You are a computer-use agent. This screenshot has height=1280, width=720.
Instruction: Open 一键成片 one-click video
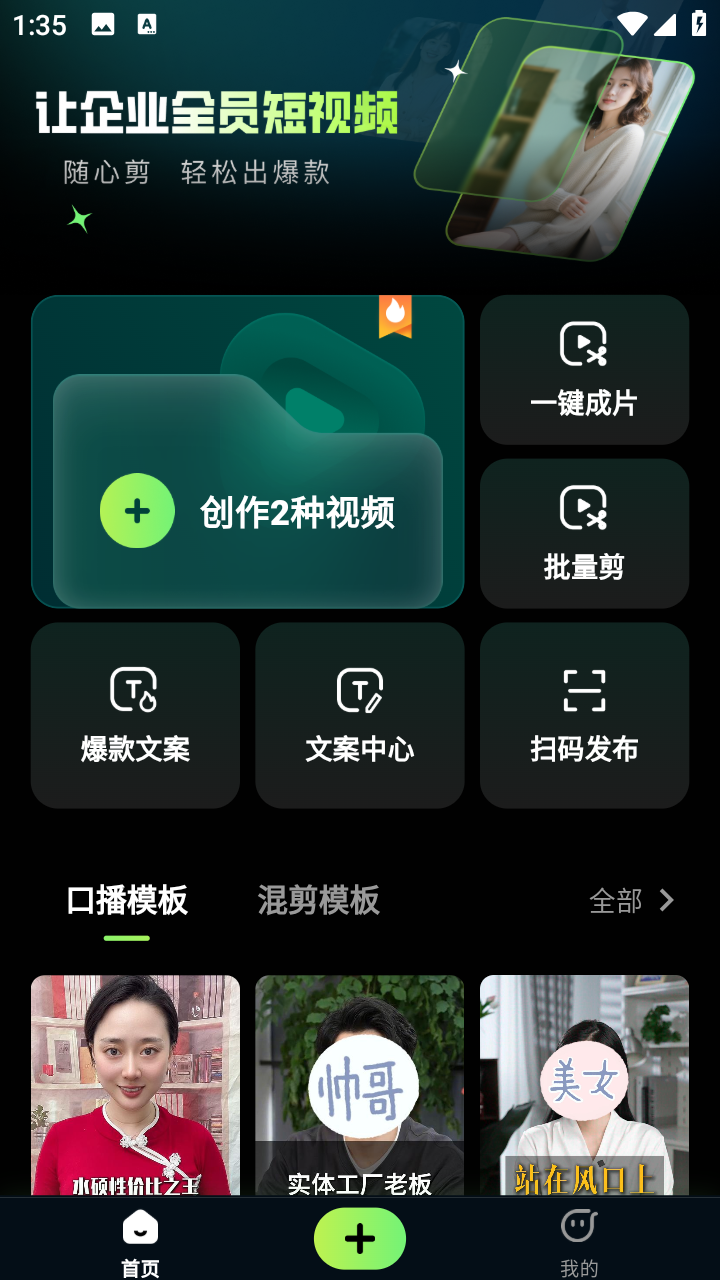[x=584, y=370]
